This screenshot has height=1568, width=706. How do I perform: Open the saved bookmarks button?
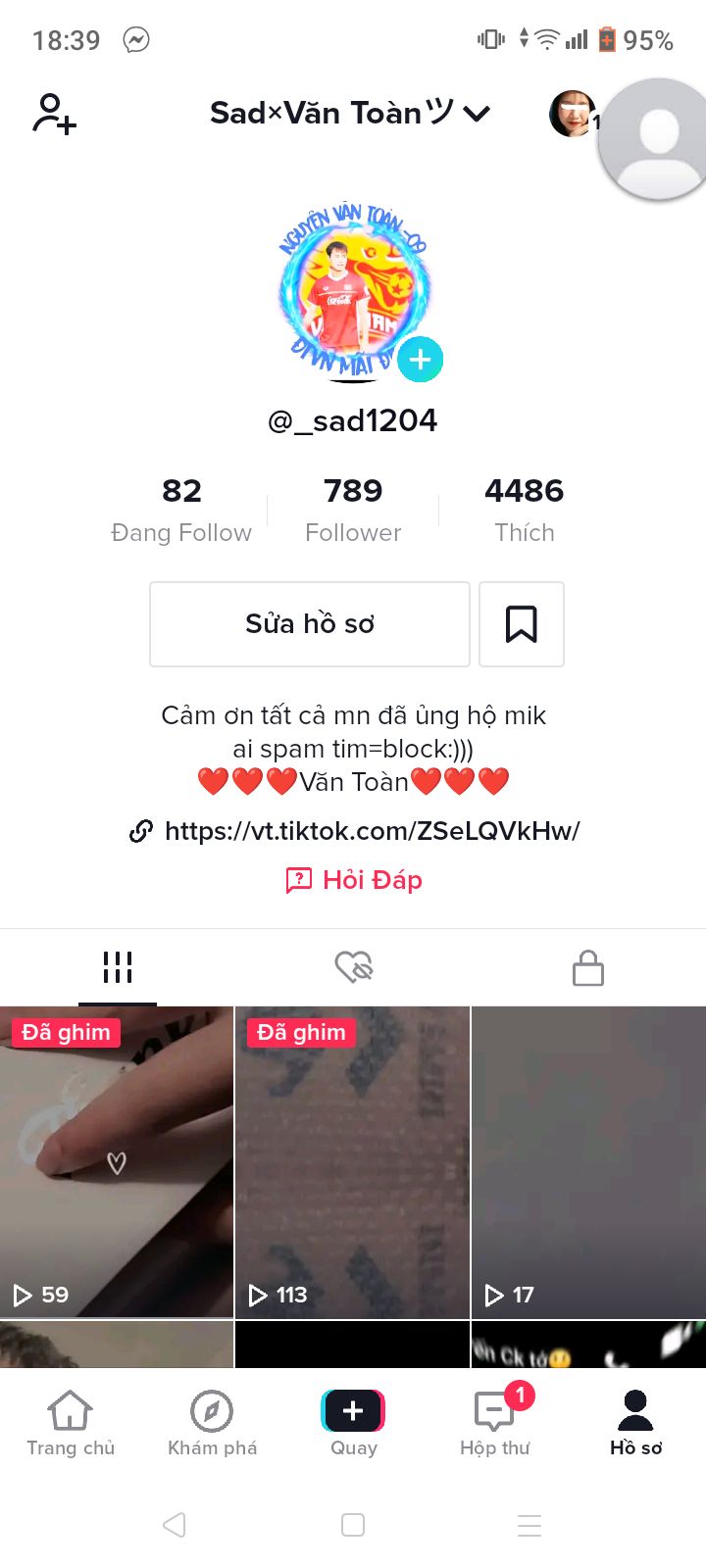[x=521, y=624]
